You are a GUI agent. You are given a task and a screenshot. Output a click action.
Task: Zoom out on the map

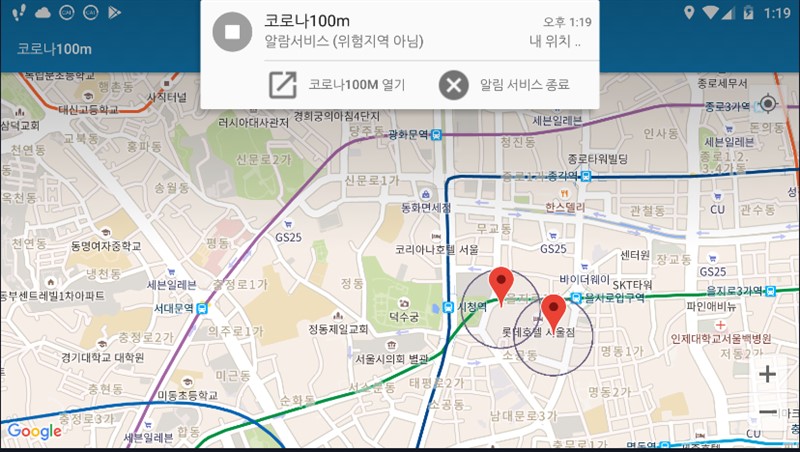coord(767,411)
